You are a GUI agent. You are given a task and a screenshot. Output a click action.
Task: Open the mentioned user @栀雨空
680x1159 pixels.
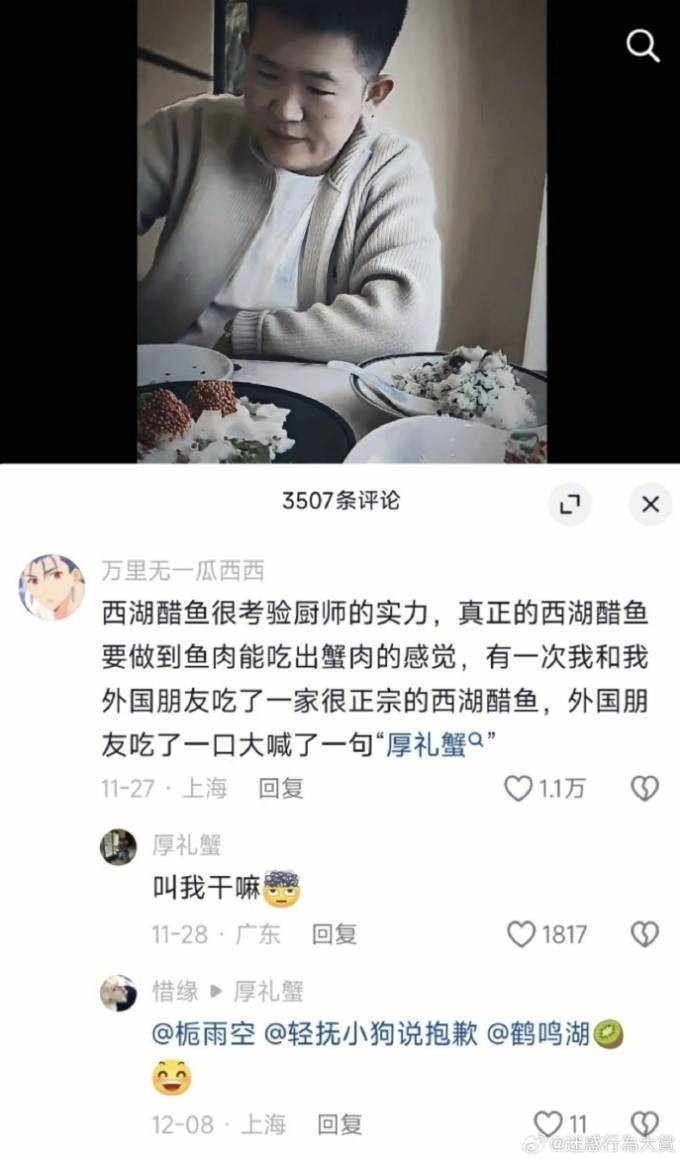tap(204, 1034)
